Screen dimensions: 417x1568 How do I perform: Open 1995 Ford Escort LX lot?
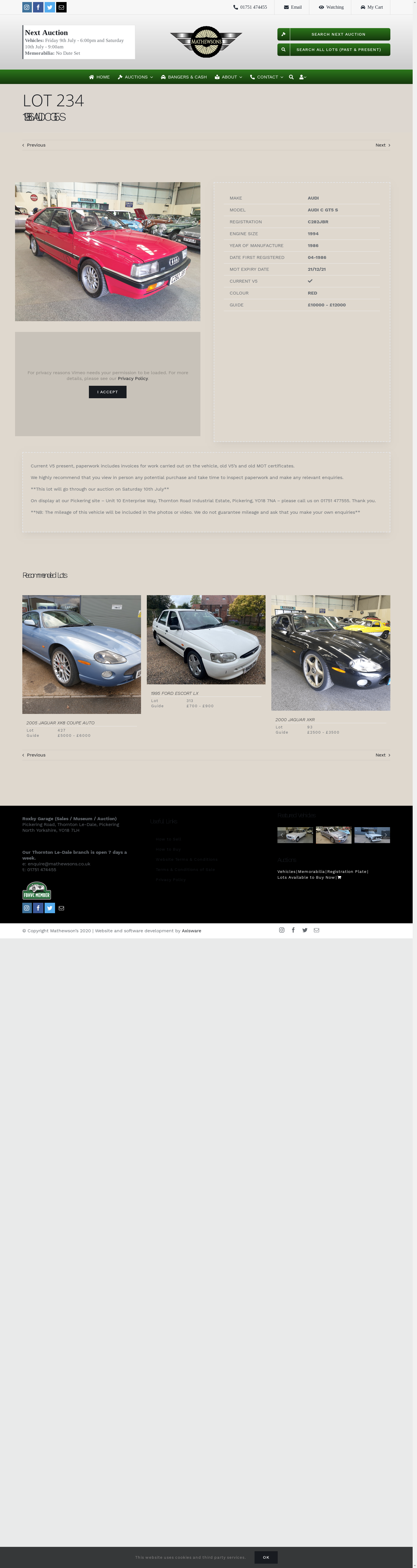point(206,640)
